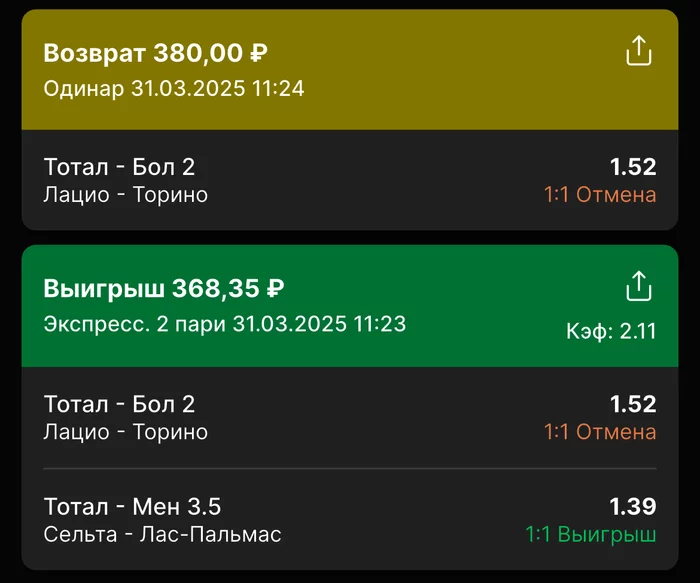Share the Выигрыш 368,35 ₽ express bet

[x=638, y=286]
